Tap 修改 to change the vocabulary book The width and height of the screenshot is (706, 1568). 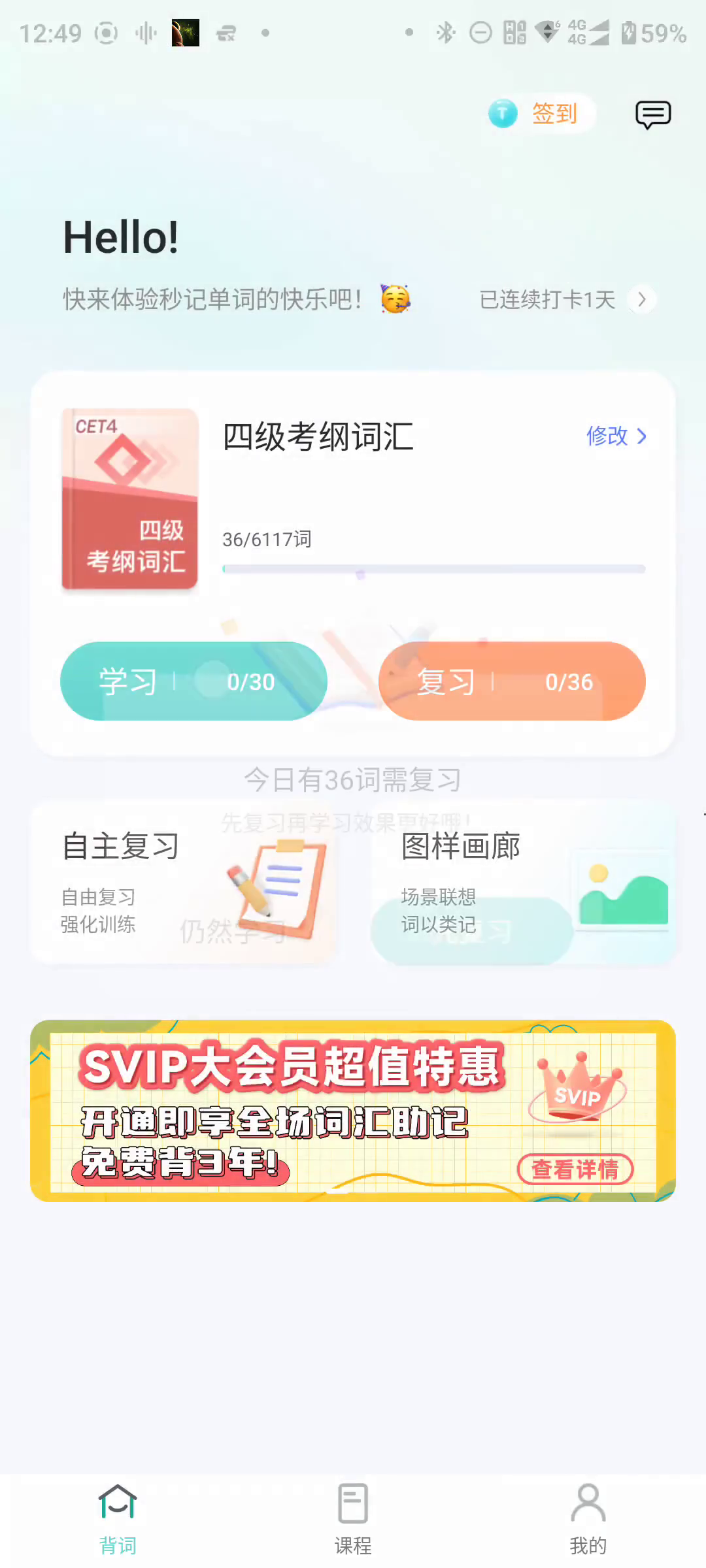(616, 436)
